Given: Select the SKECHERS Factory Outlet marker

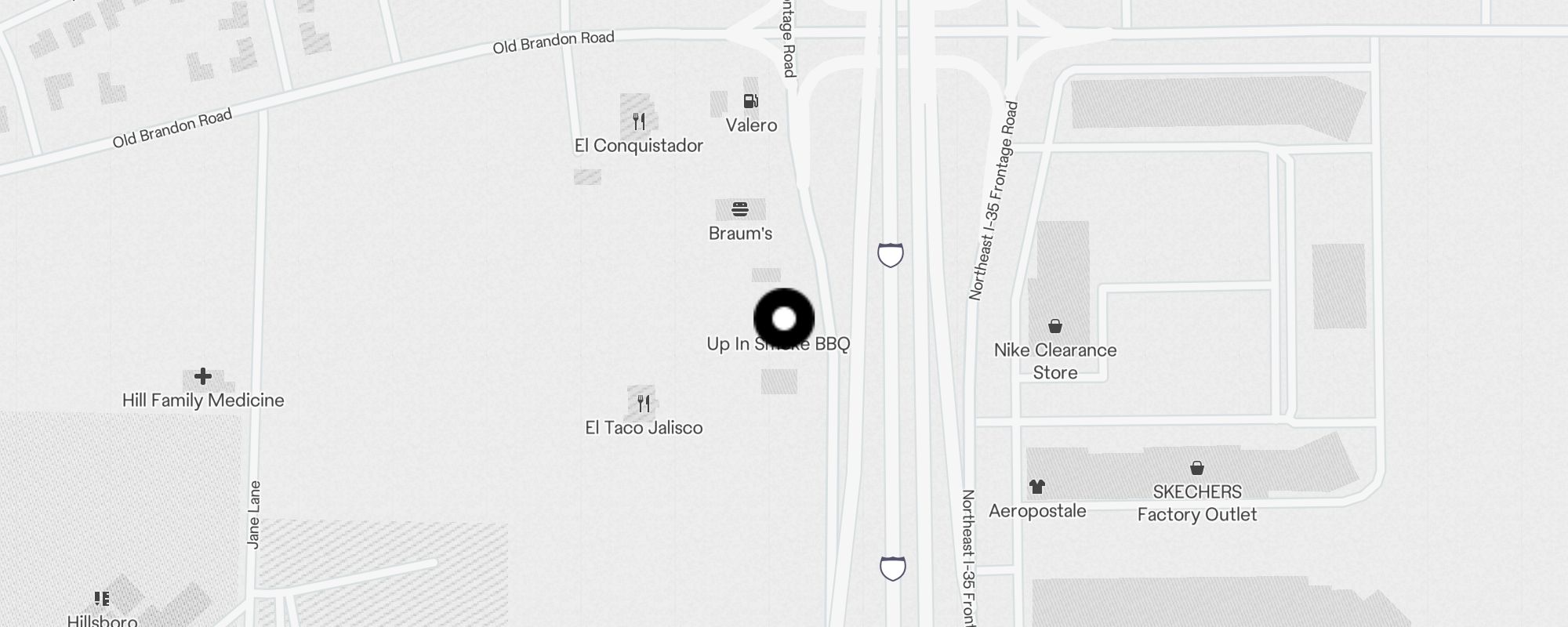Looking at the screenshot, I should 1197,469.
